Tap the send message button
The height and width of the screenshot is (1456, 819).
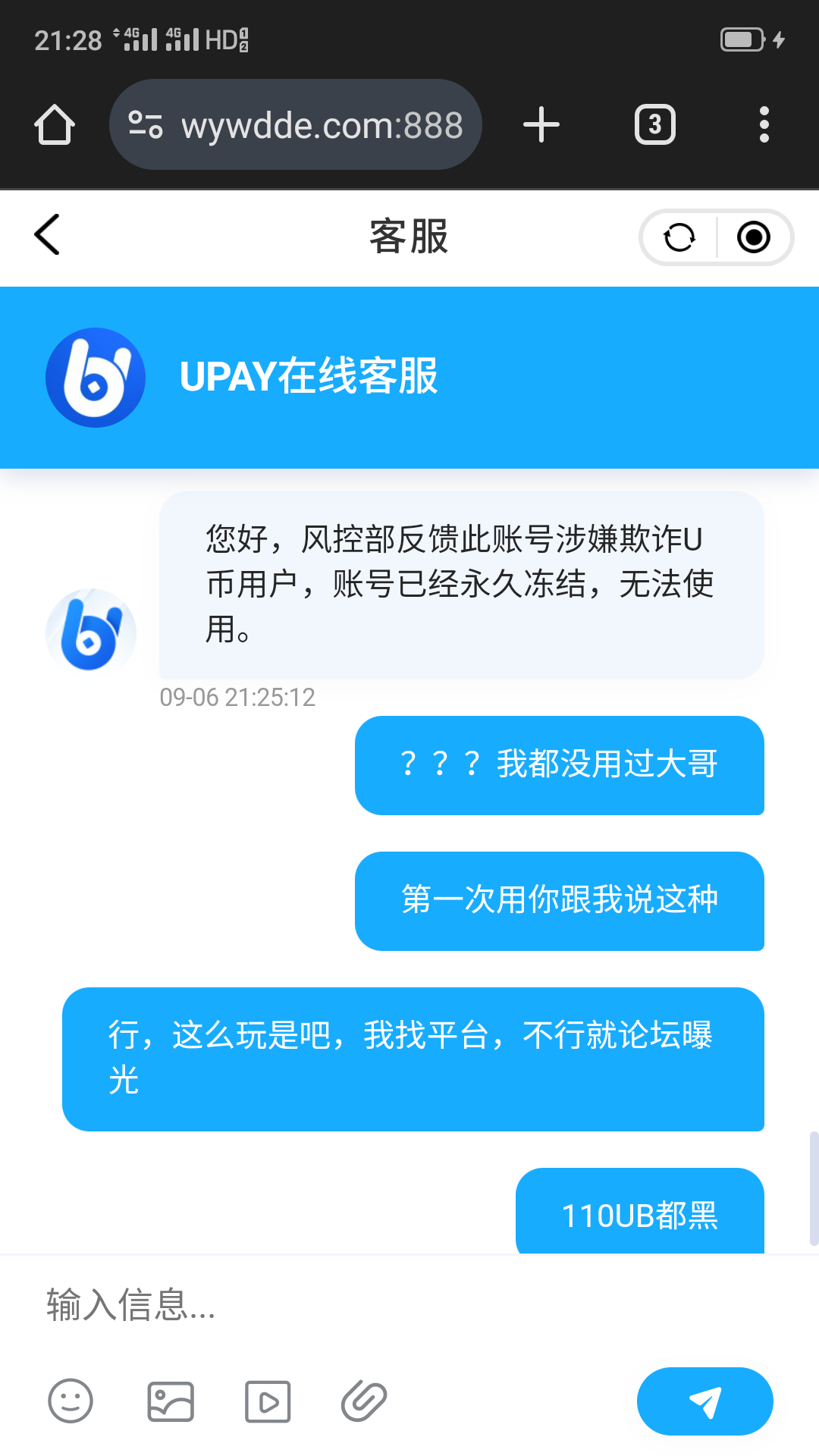tap(704, 1401)
